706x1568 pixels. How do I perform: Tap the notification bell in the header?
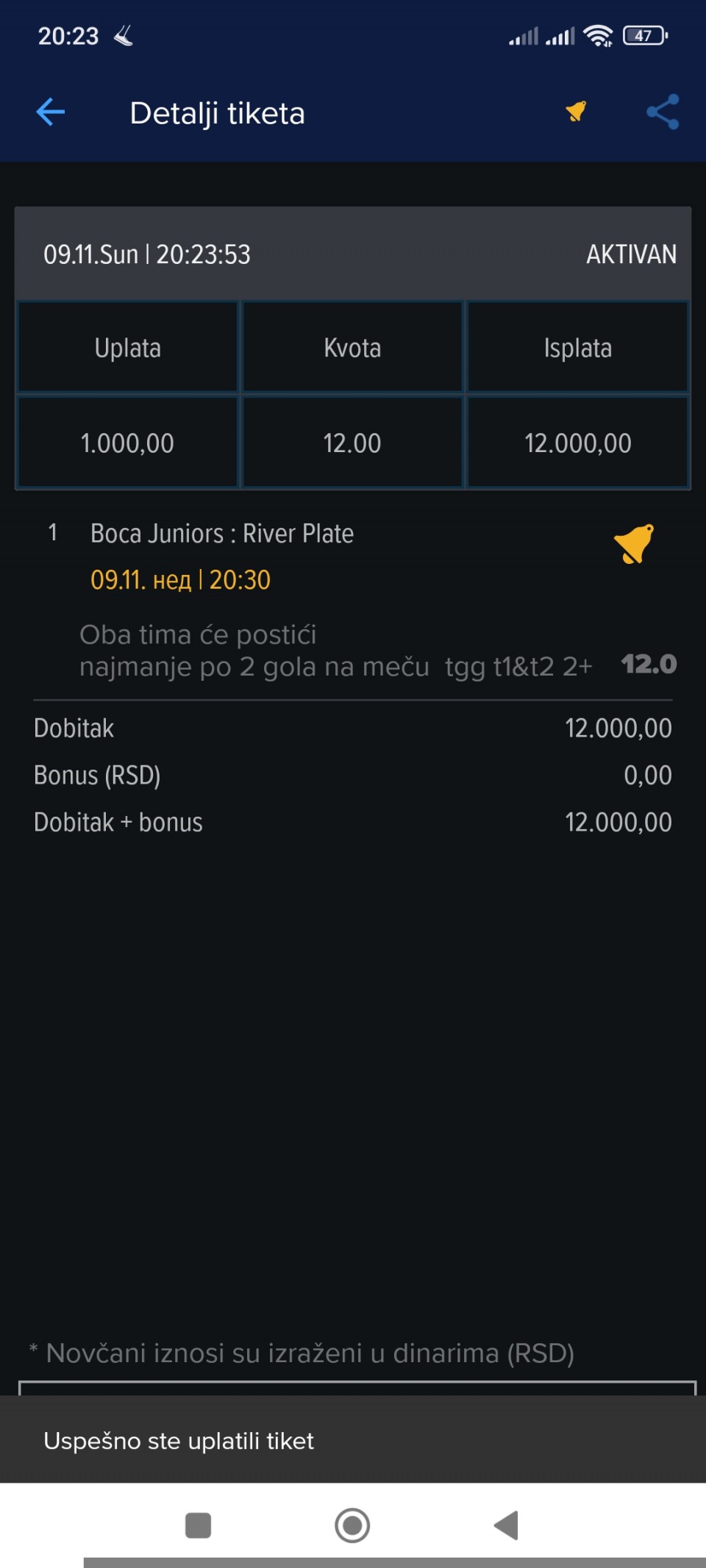(x=576, y=112)
